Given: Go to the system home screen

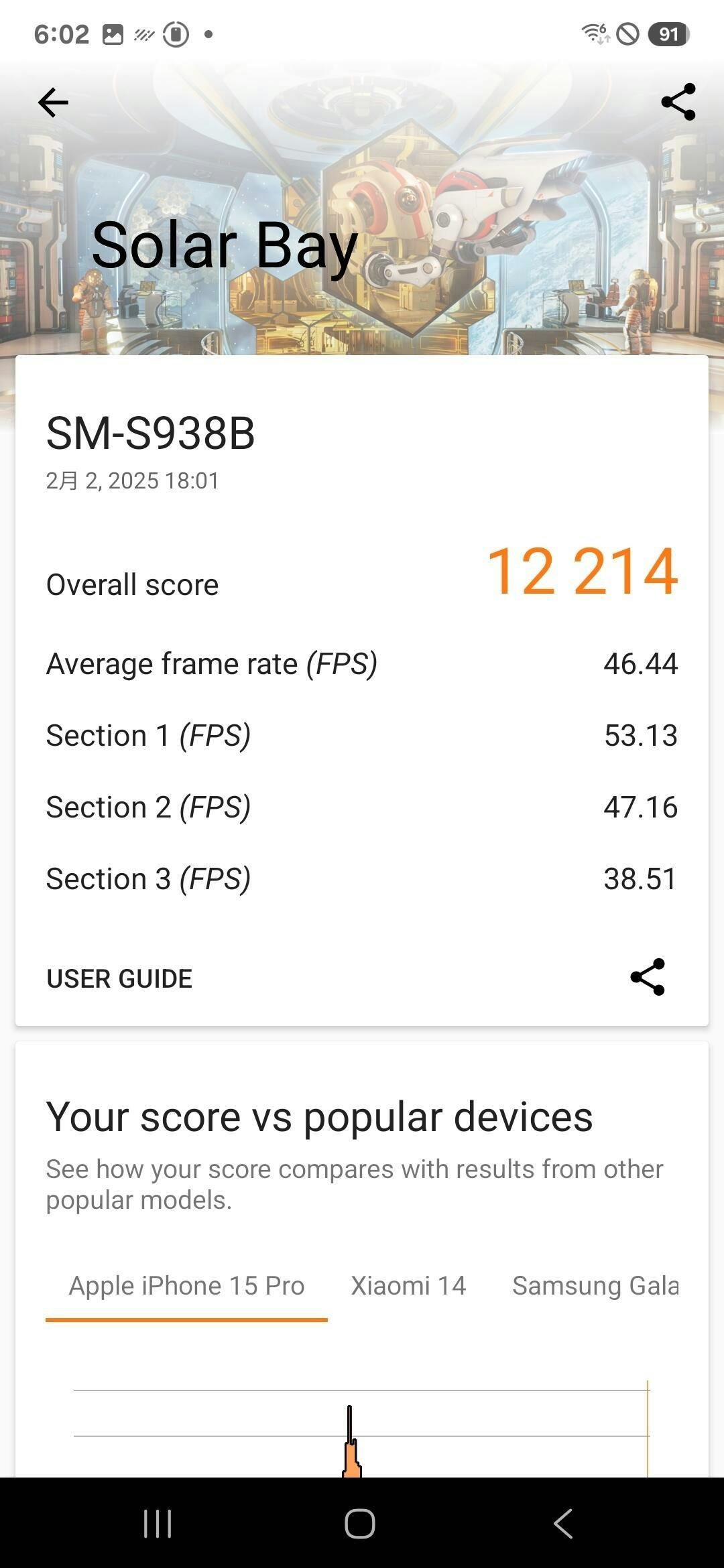Looking at the screenshot, I should [x=360, y=1523].
